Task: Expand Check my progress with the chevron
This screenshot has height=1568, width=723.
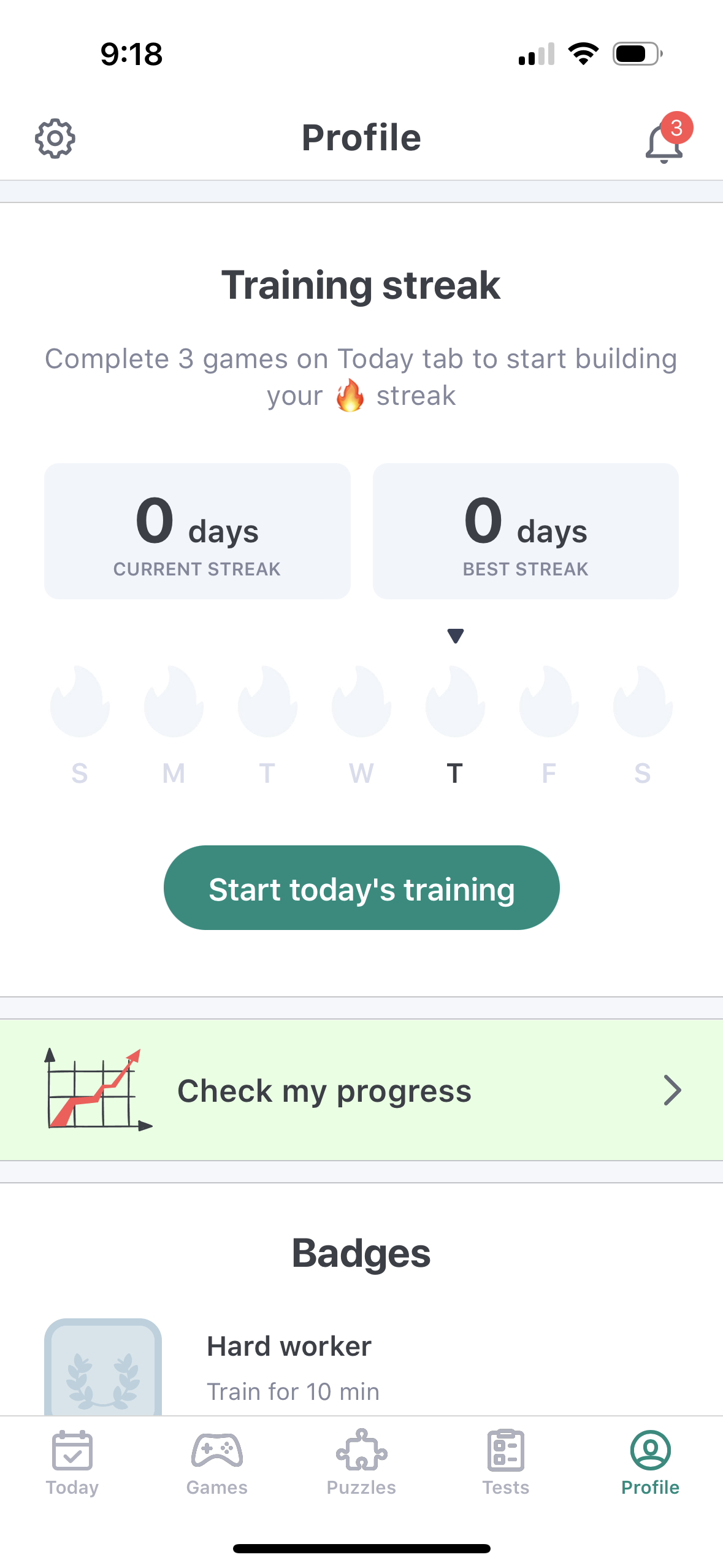Action: coord(673,1091)
